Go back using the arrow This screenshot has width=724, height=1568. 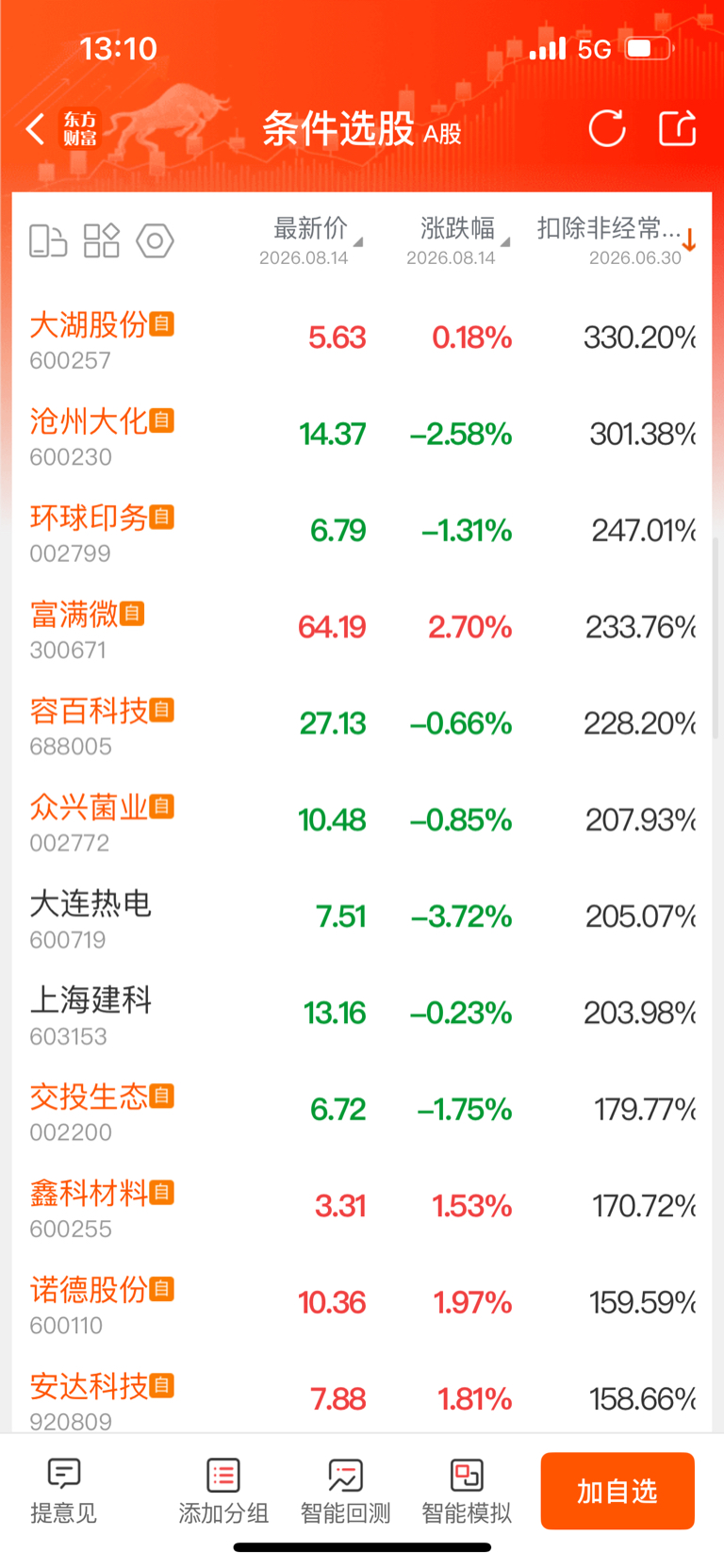[35, 128]
